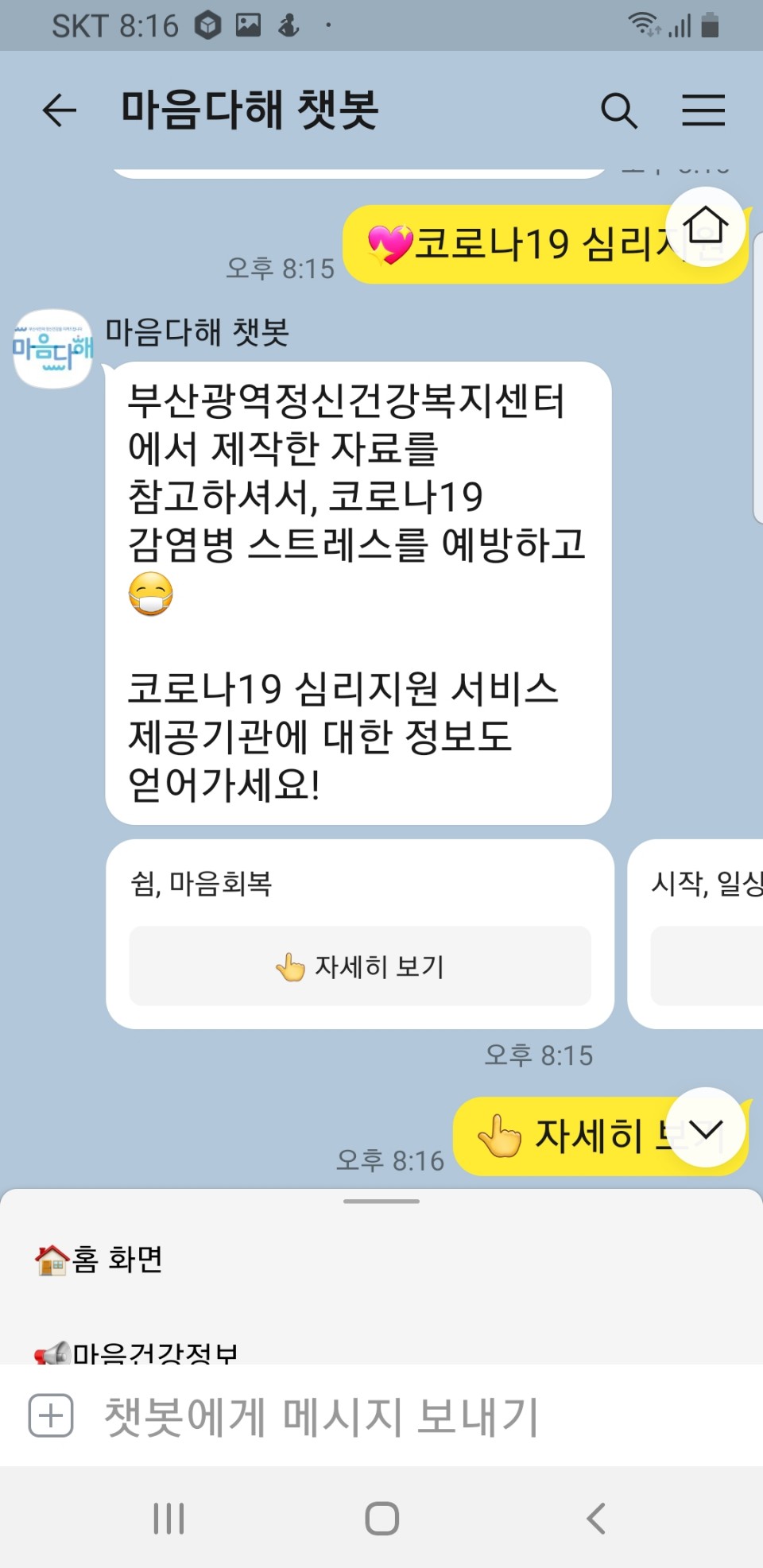The image size is (763, 1568).
Task: Jump to the latest message with the down arrow
Action: pos(705,1127)
